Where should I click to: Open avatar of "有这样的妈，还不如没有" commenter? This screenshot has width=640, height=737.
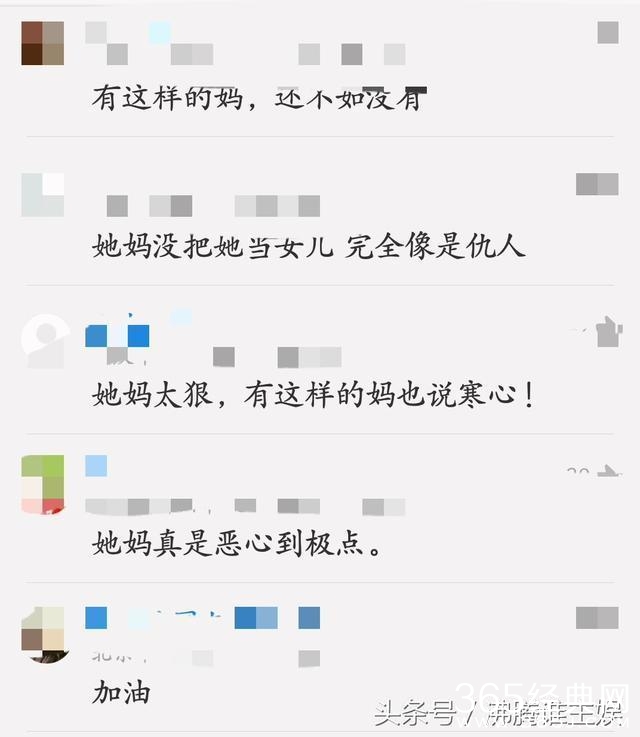(x=43, y=43)
